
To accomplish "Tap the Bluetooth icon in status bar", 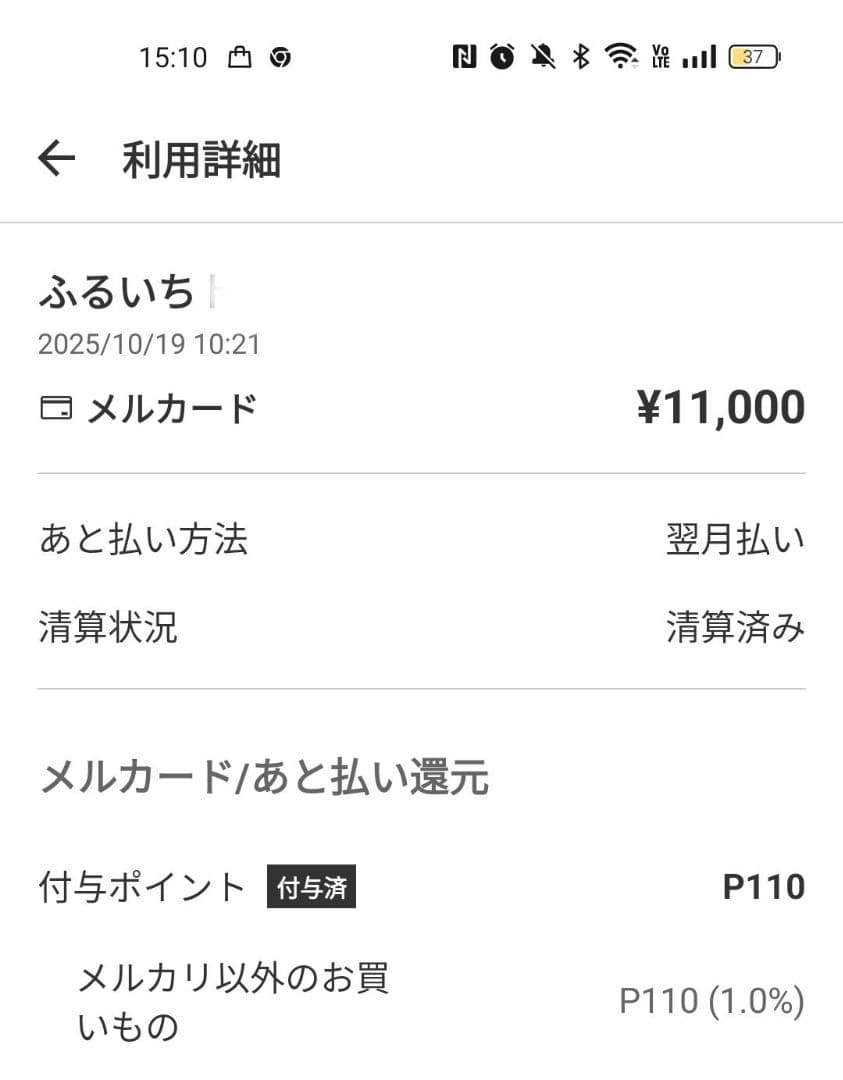I will (x=580, y=57).
